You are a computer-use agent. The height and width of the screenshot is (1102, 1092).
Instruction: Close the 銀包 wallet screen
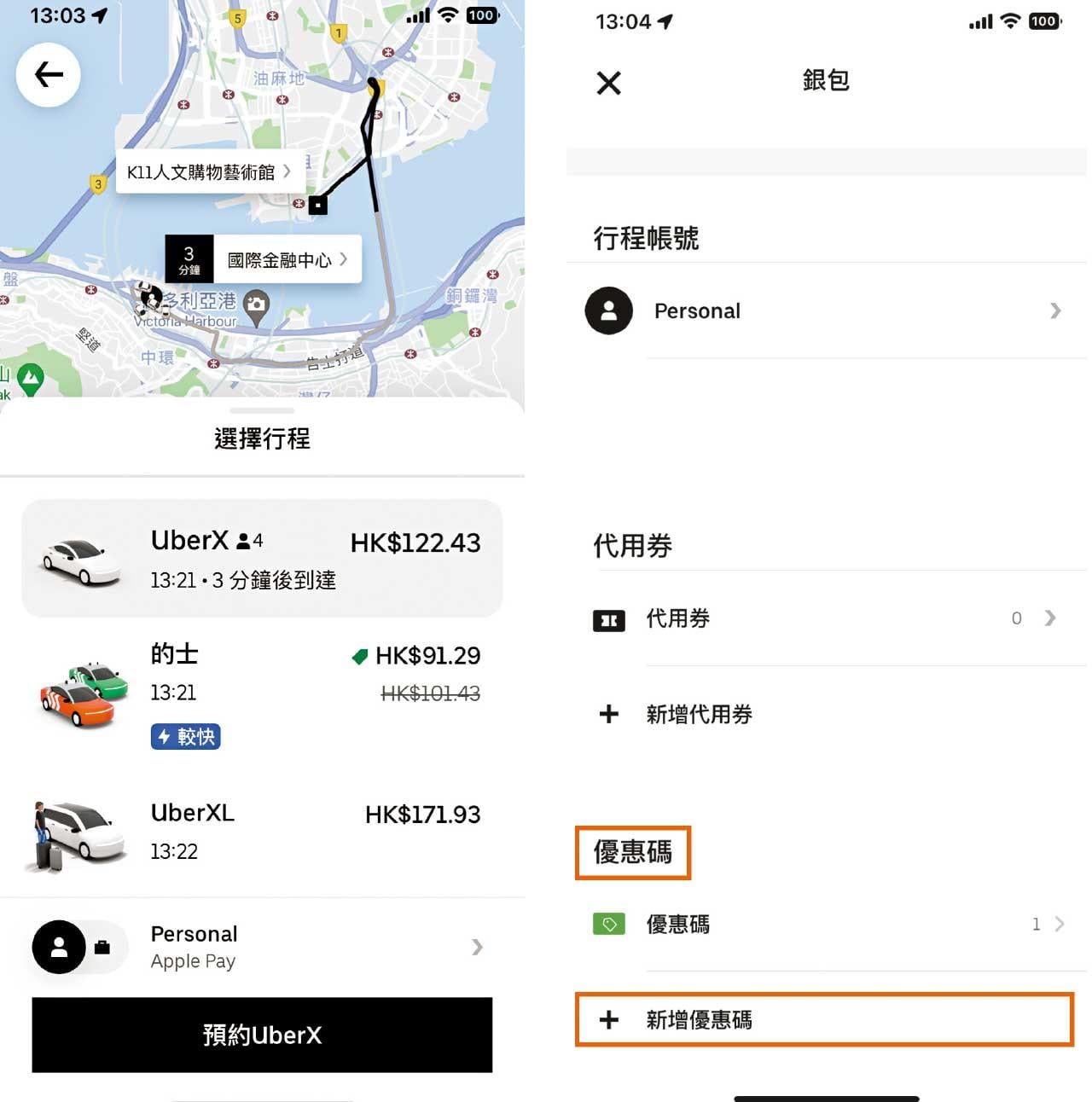tap(609, 83)
